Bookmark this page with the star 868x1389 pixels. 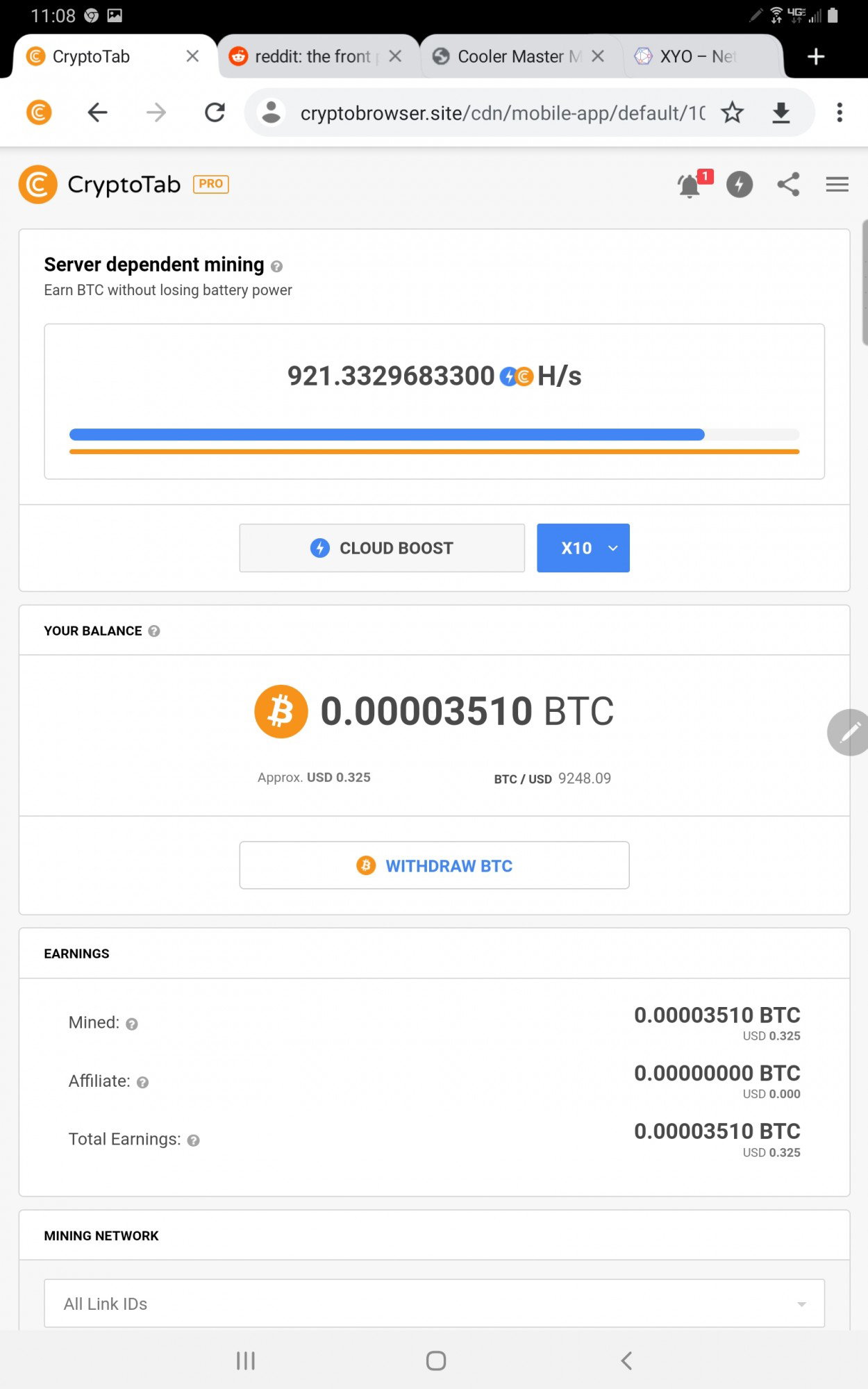coord(732,113)
